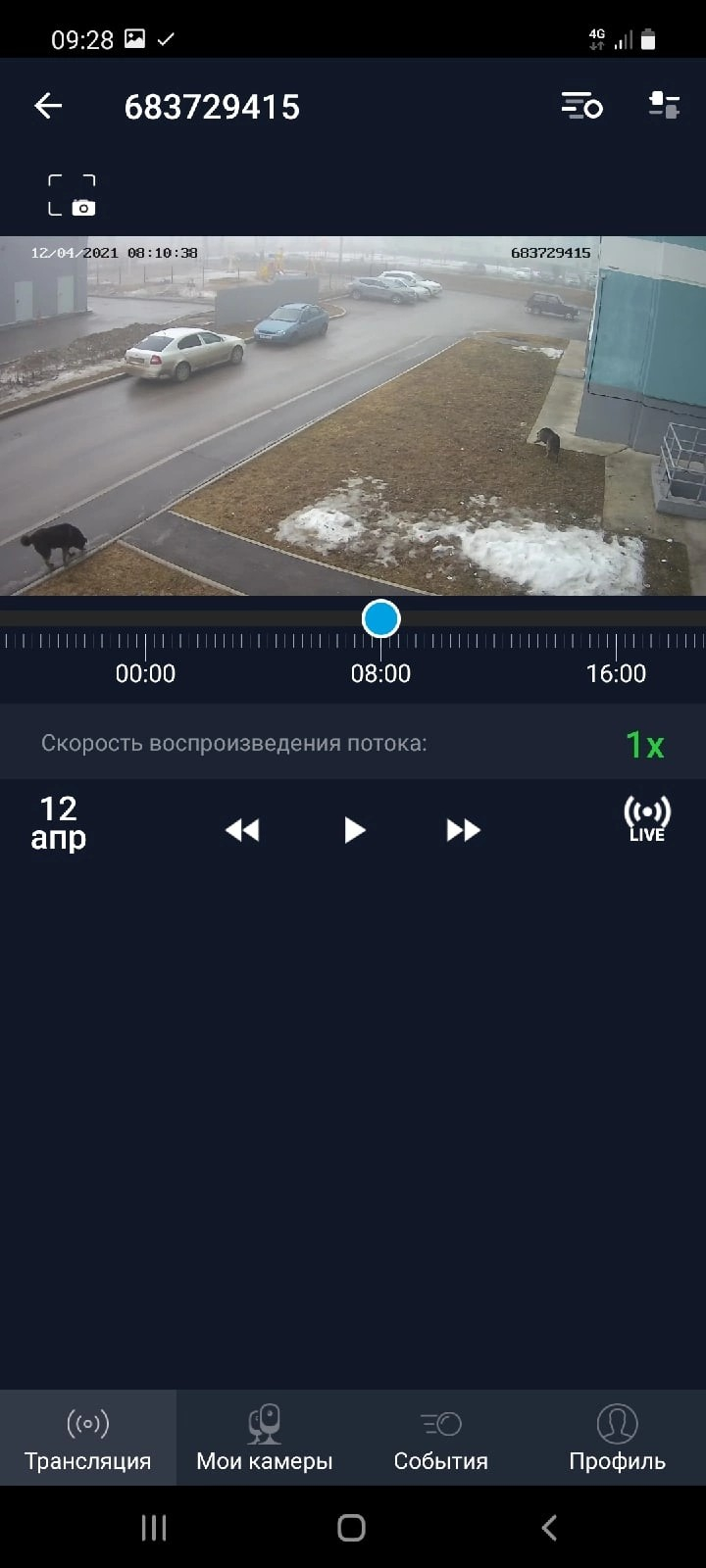Rewind the recording
706x1568 pixels.
point(242,831)
